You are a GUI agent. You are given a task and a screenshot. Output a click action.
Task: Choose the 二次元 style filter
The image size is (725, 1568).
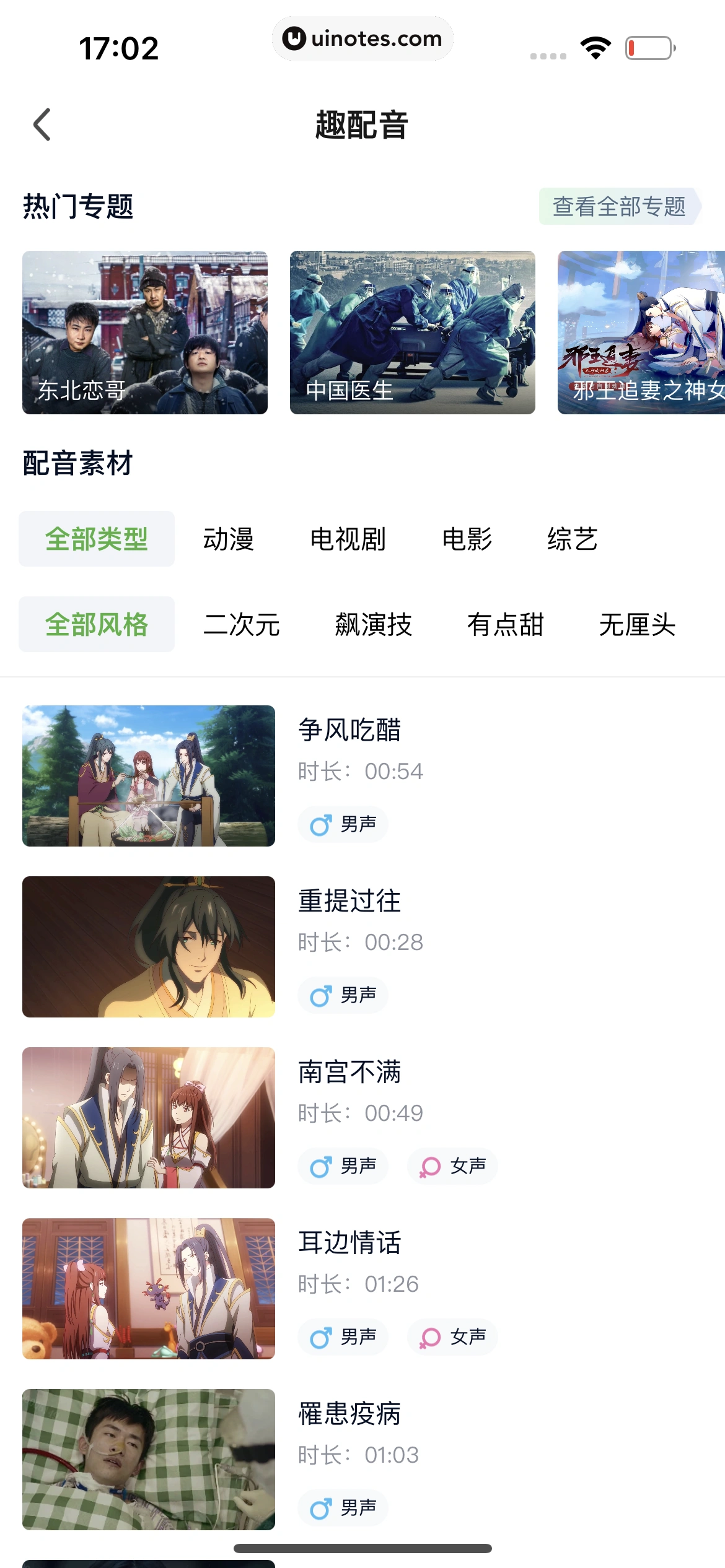pyautogui.click(x=242, y=624)
